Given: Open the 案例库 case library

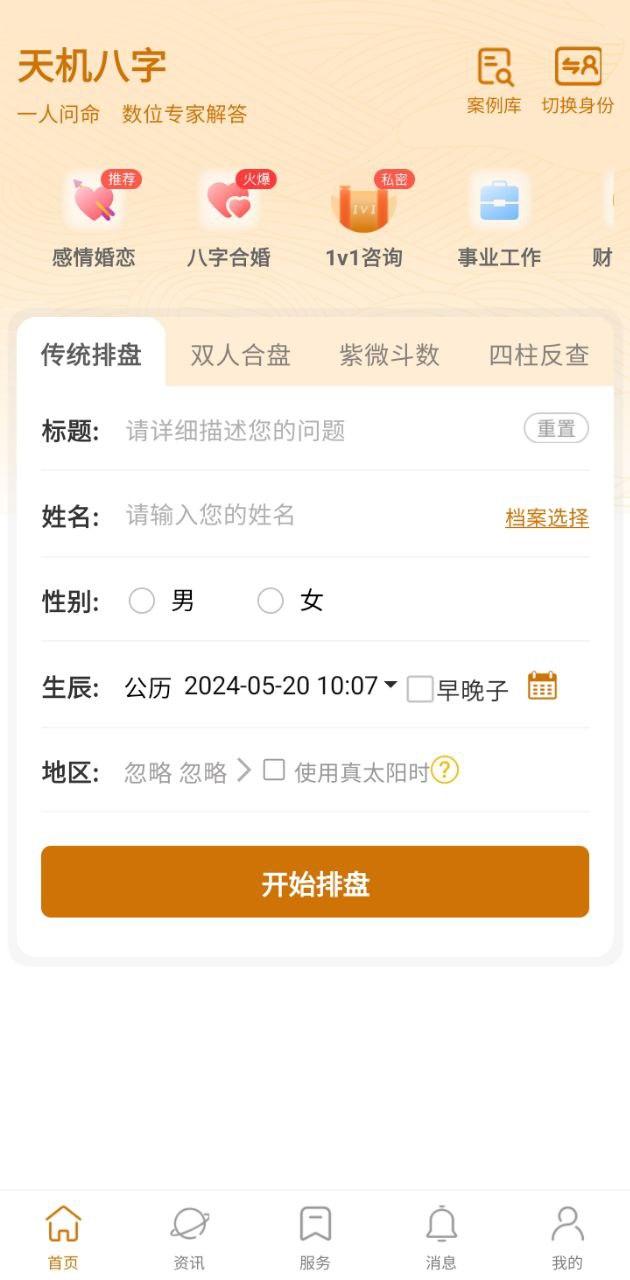Looking at the screenshot, I should (494, 80).
